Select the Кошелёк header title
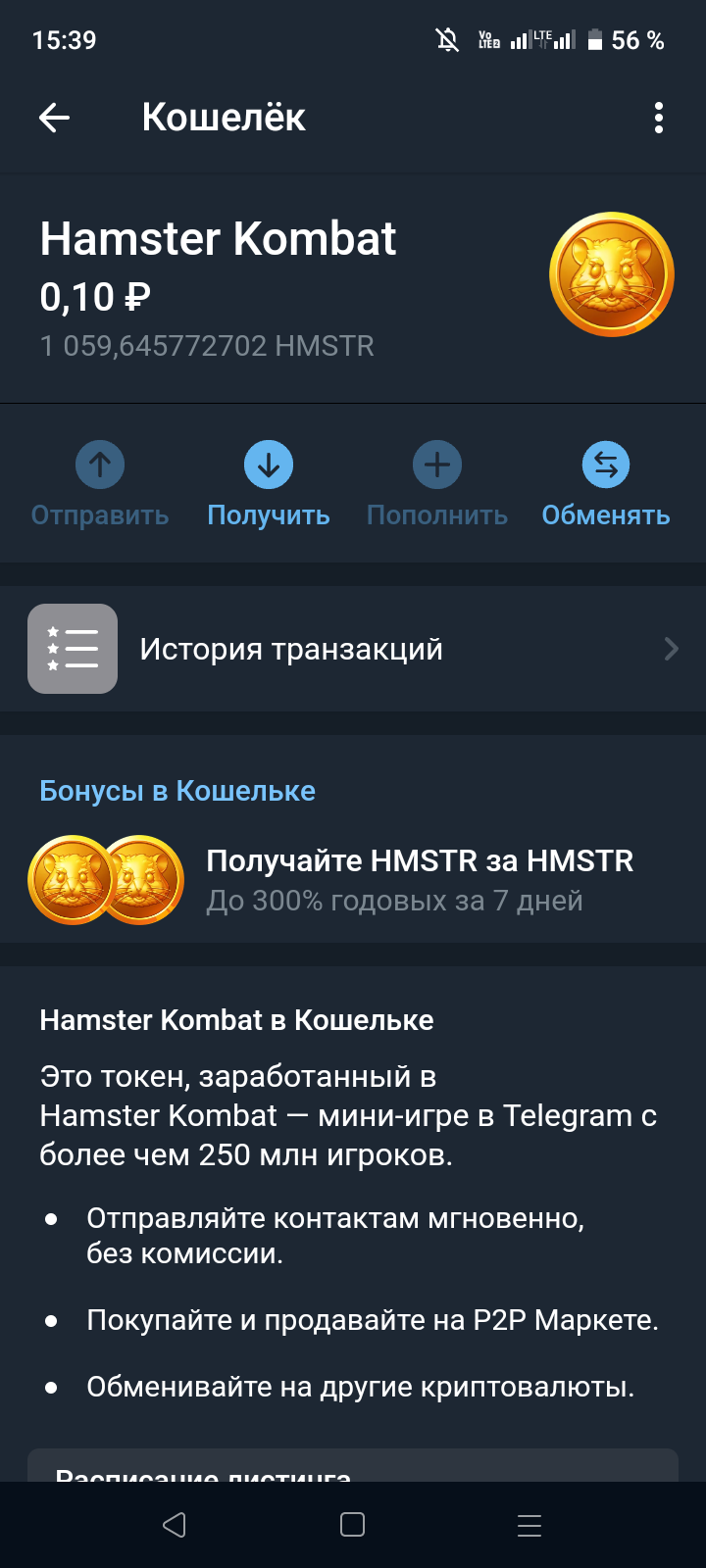706x1568 pixels. [x=223, y=118]
